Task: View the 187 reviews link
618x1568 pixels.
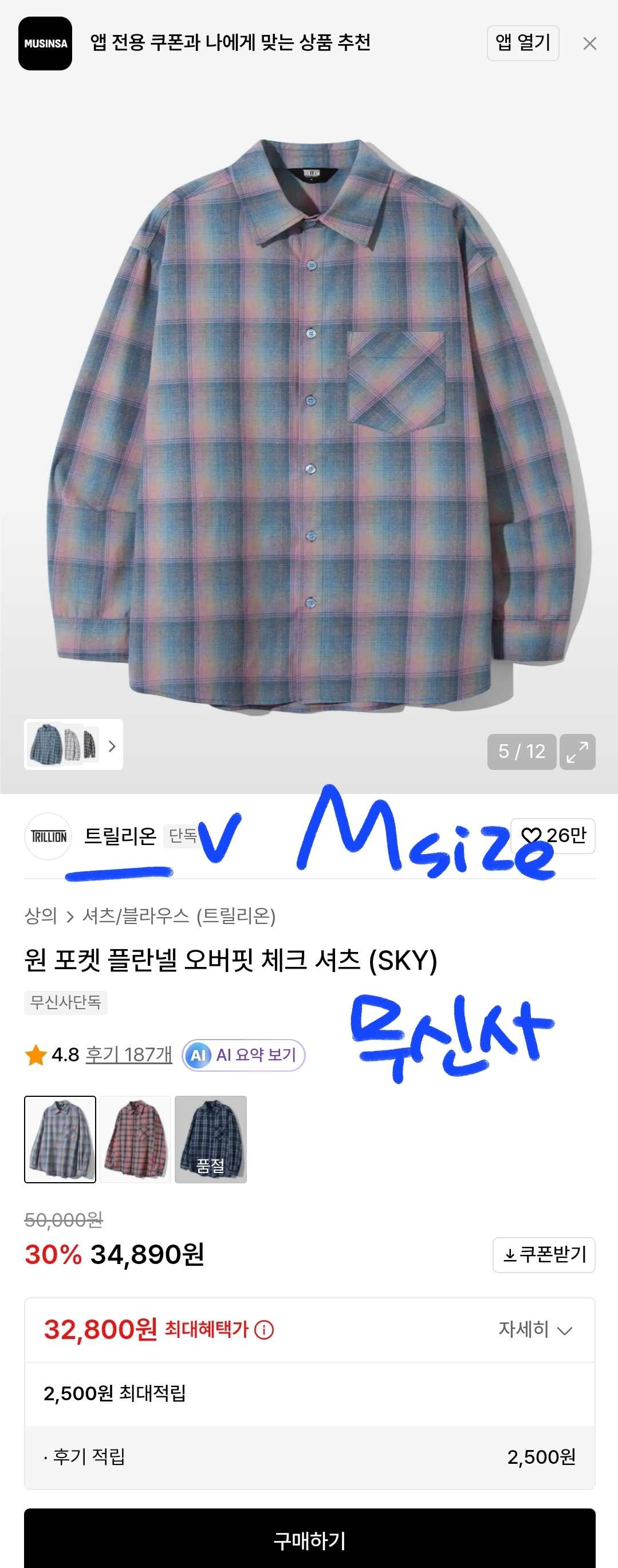Action: (x=128, y=1054)
